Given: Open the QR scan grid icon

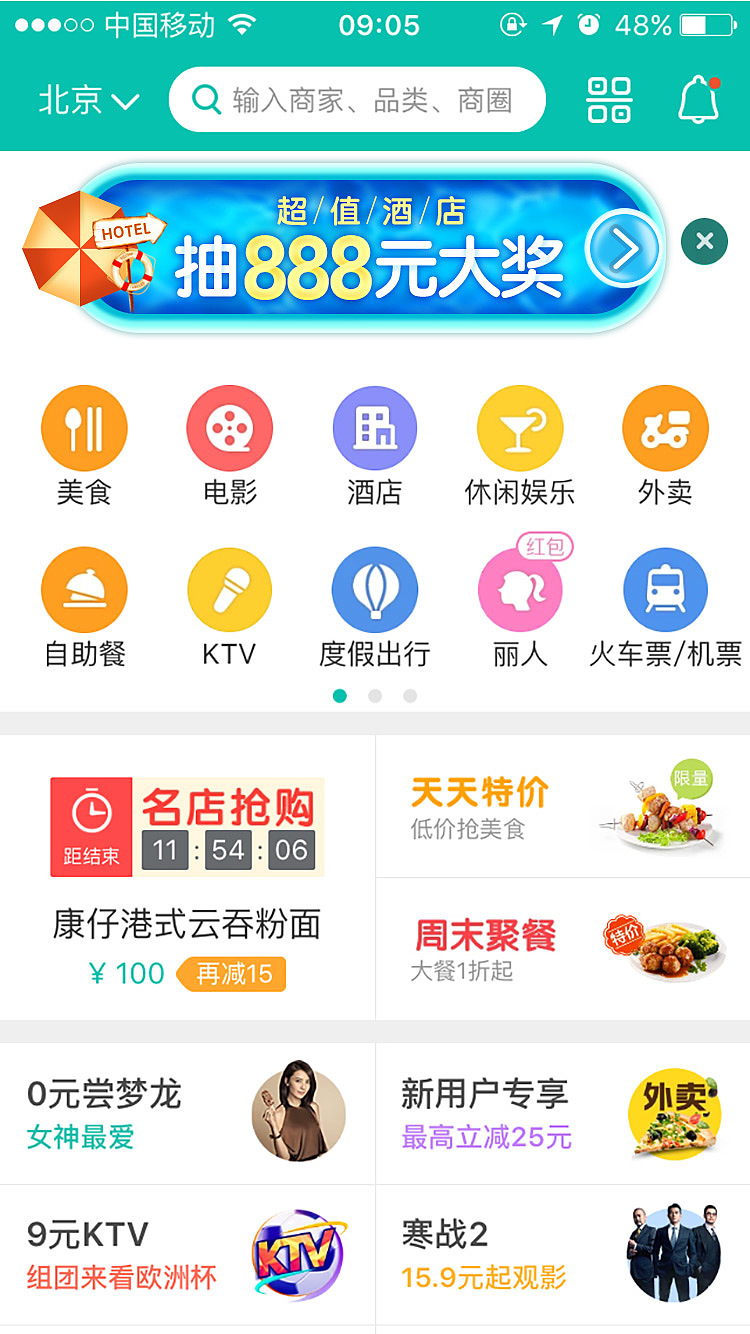Looking at the screenshot, I should (609, 99).
